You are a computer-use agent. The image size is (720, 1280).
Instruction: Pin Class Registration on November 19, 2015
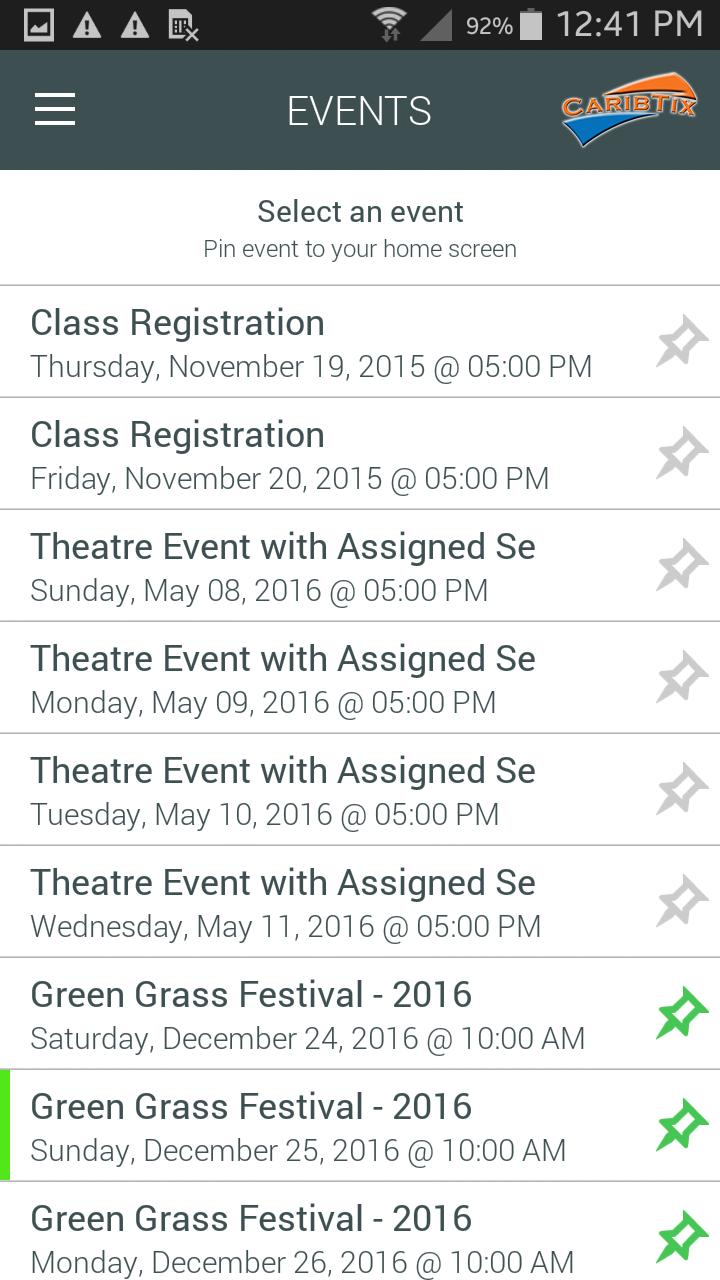click(682, 342)
